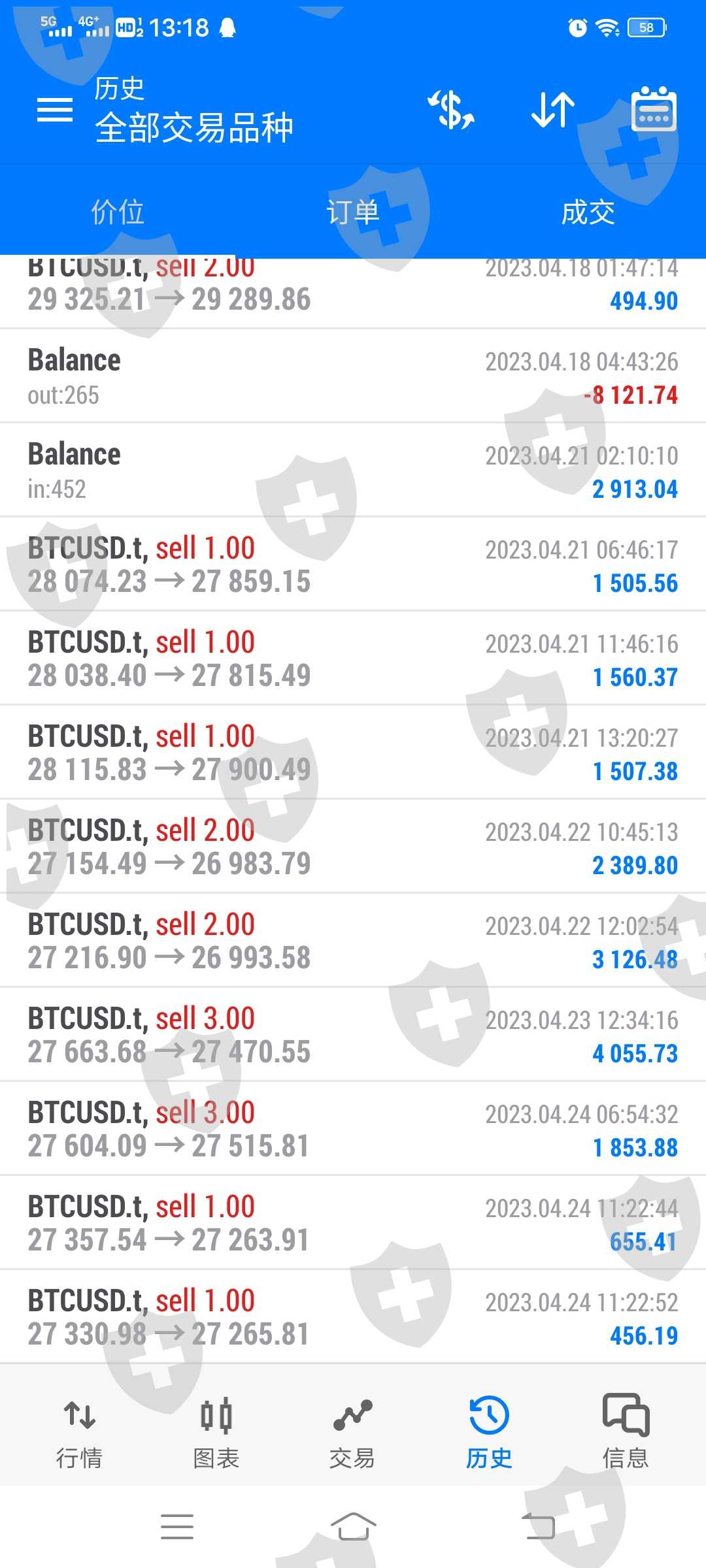Switch to the 交易 trade tab
The image size is (706, 1568).
(352, 1432)
